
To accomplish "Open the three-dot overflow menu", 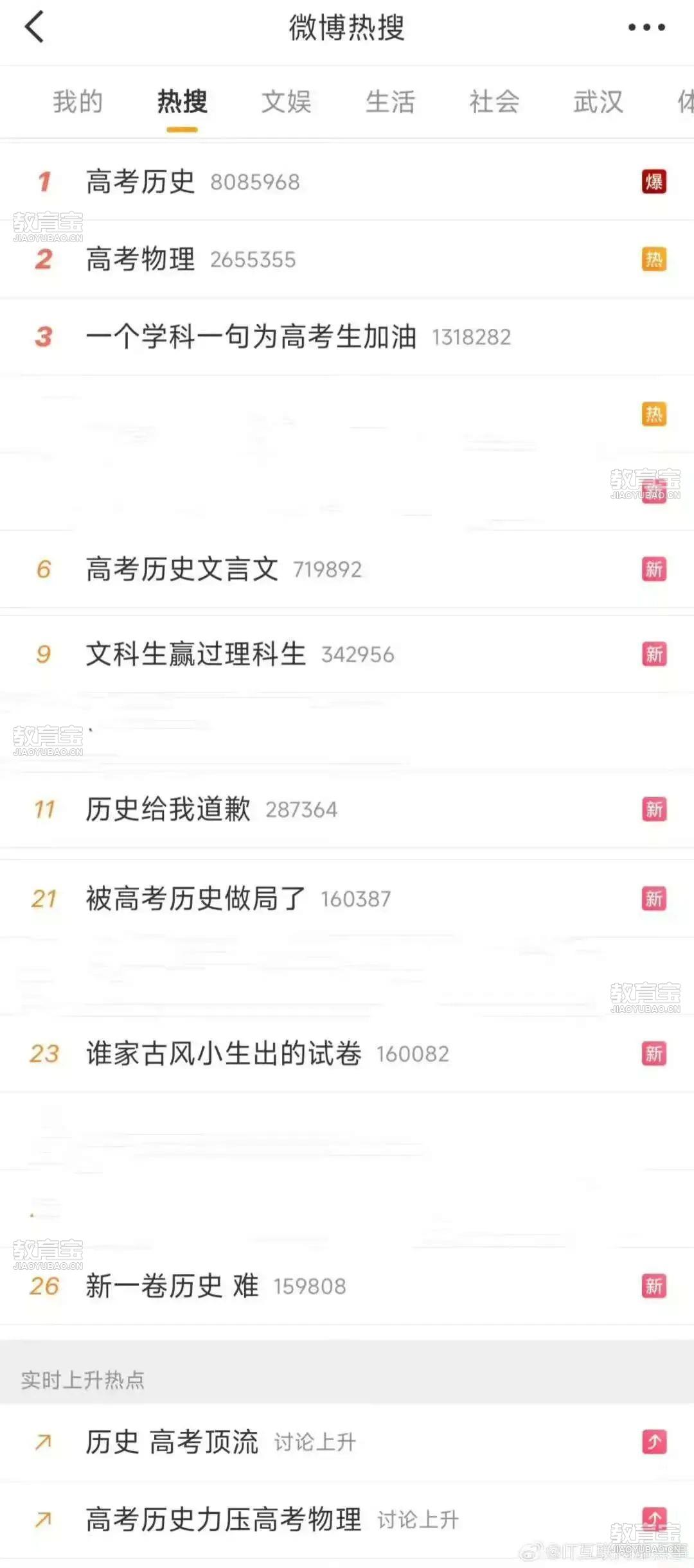I will coord(646,27).
